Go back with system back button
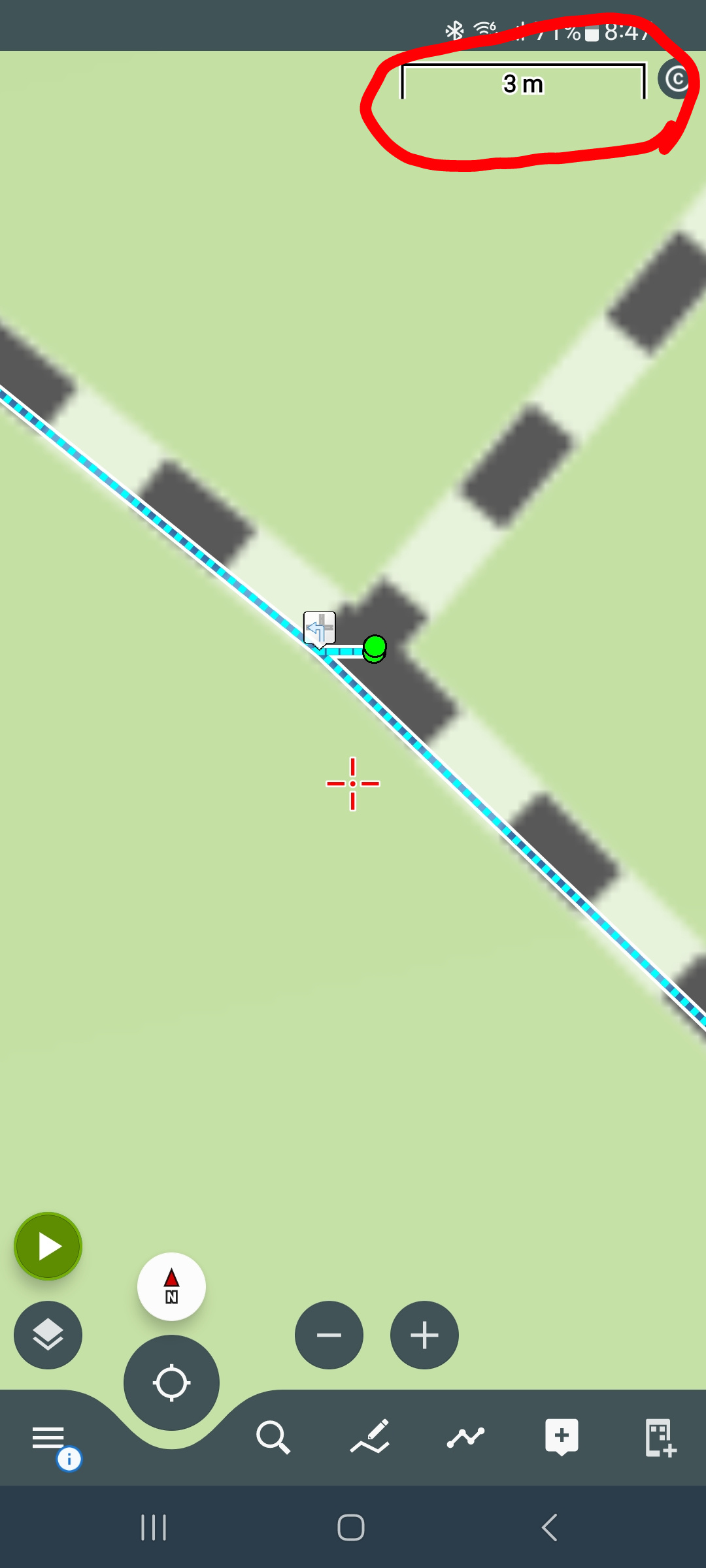The height and width of the screenshot is (1568, 706). [549, 1527]
